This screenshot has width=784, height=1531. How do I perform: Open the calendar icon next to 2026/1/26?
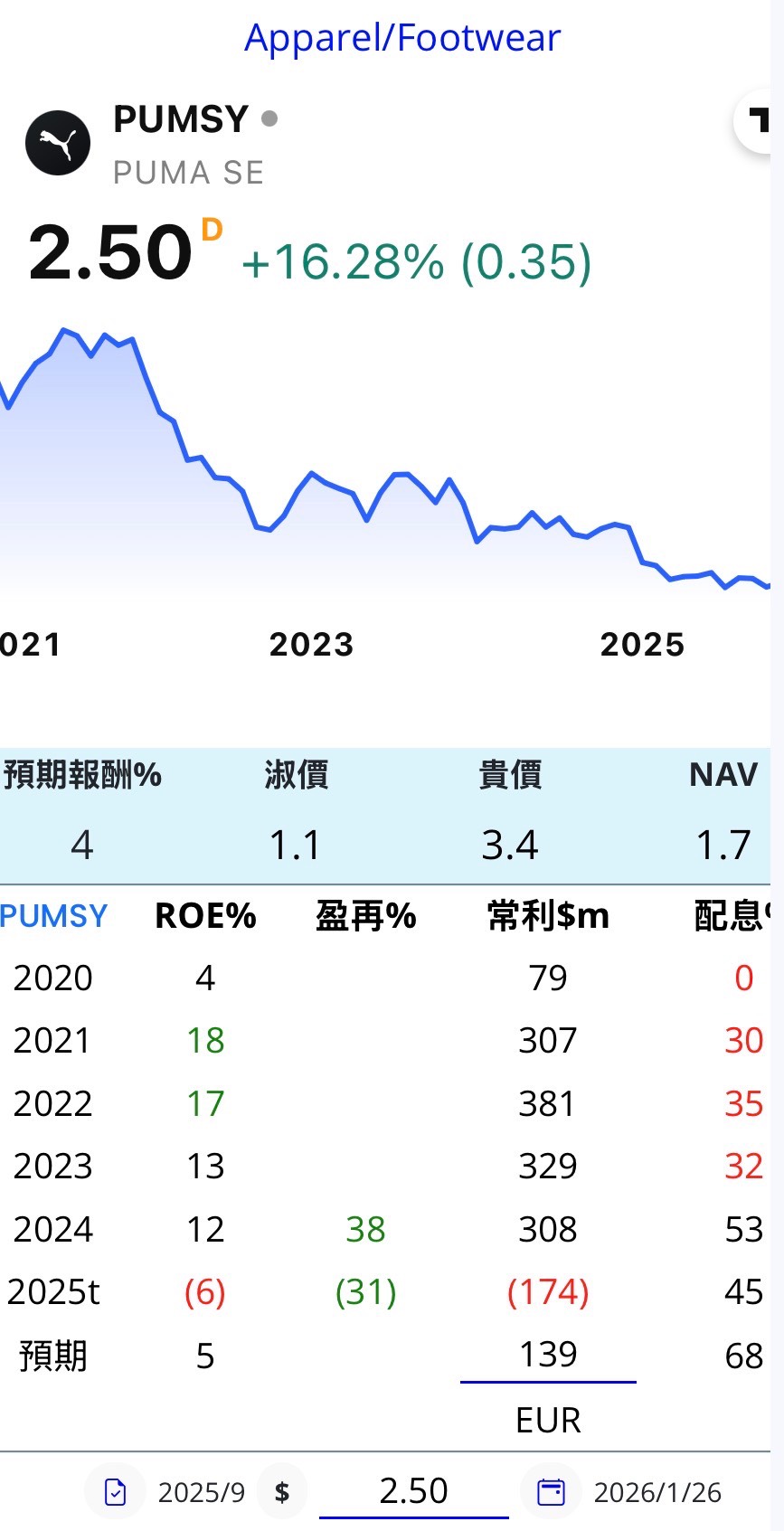click(x=551, y=1491)
